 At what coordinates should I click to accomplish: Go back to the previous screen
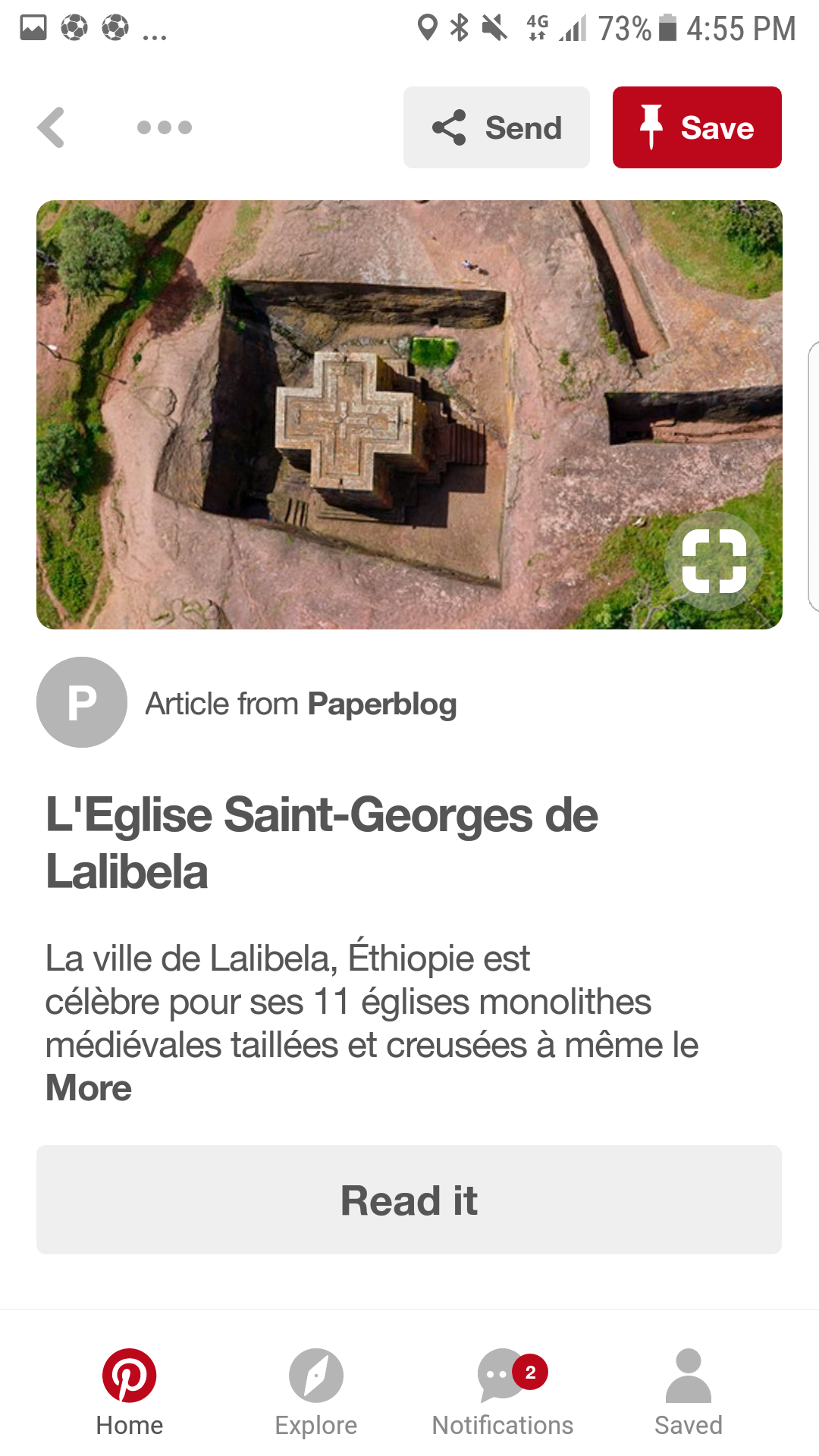click(x=52, y=127)
